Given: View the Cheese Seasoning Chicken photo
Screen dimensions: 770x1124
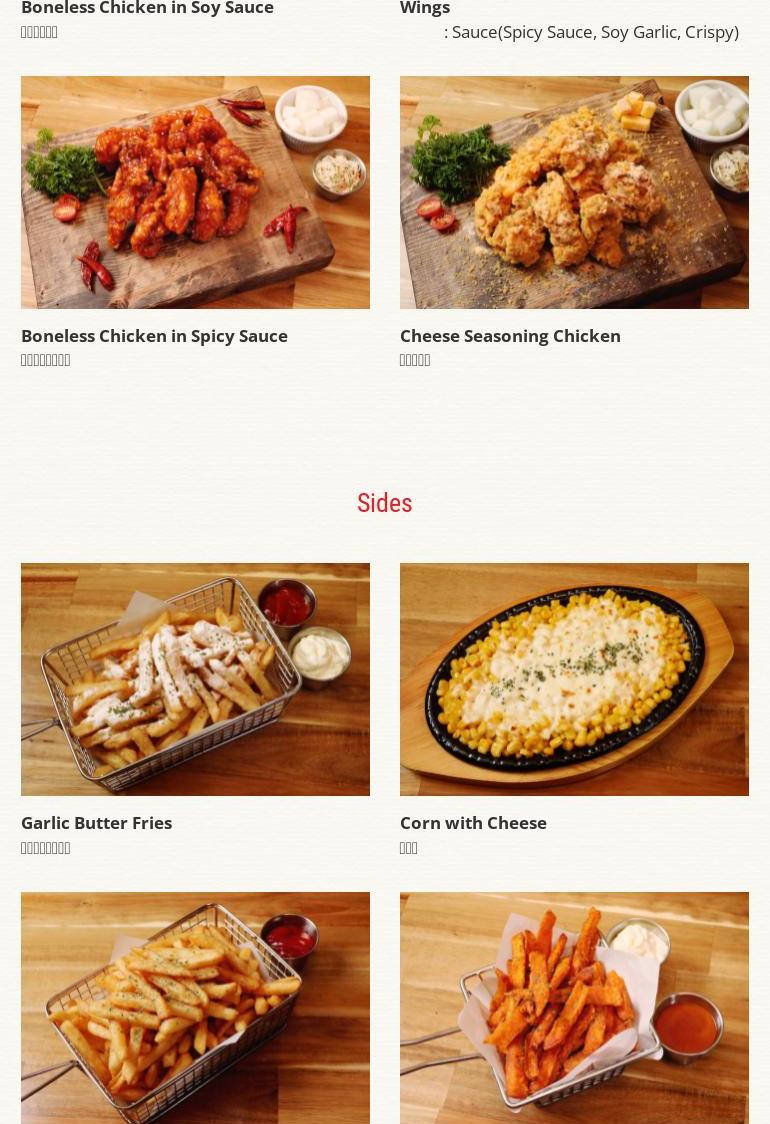Looking at the screenshot, I should point(574,192).
